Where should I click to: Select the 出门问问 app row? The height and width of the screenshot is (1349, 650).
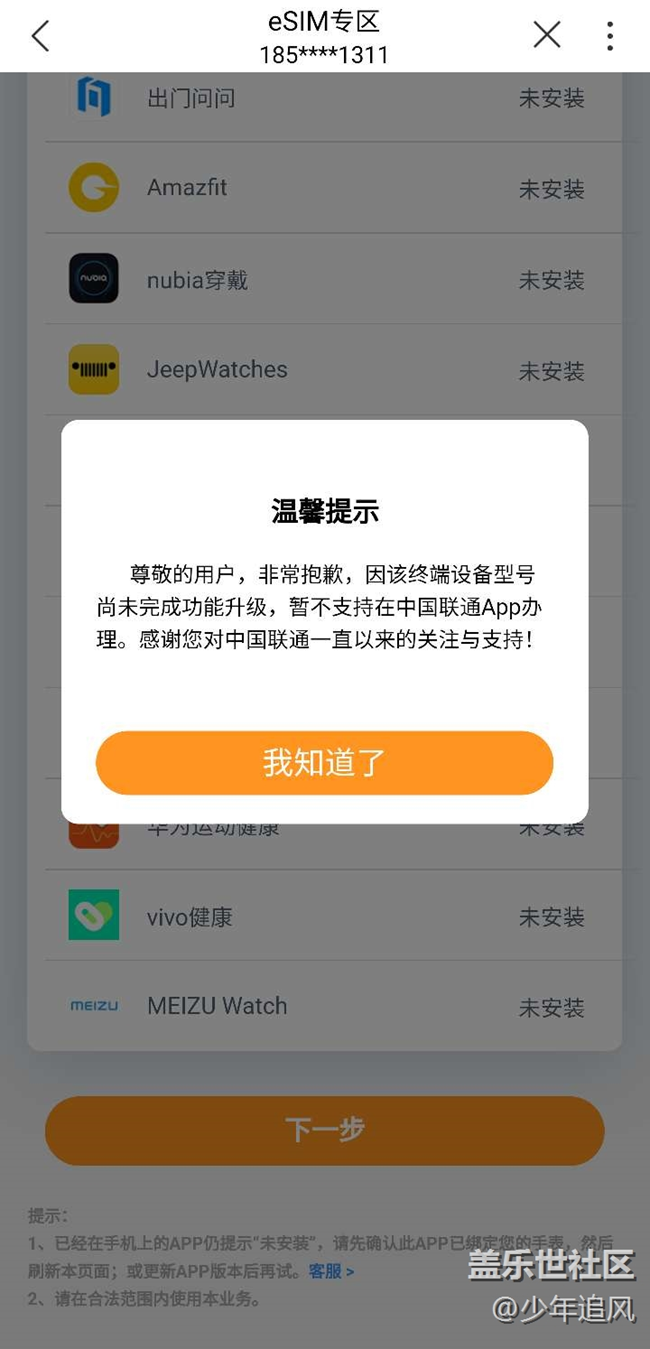click(x=325, y=98)
